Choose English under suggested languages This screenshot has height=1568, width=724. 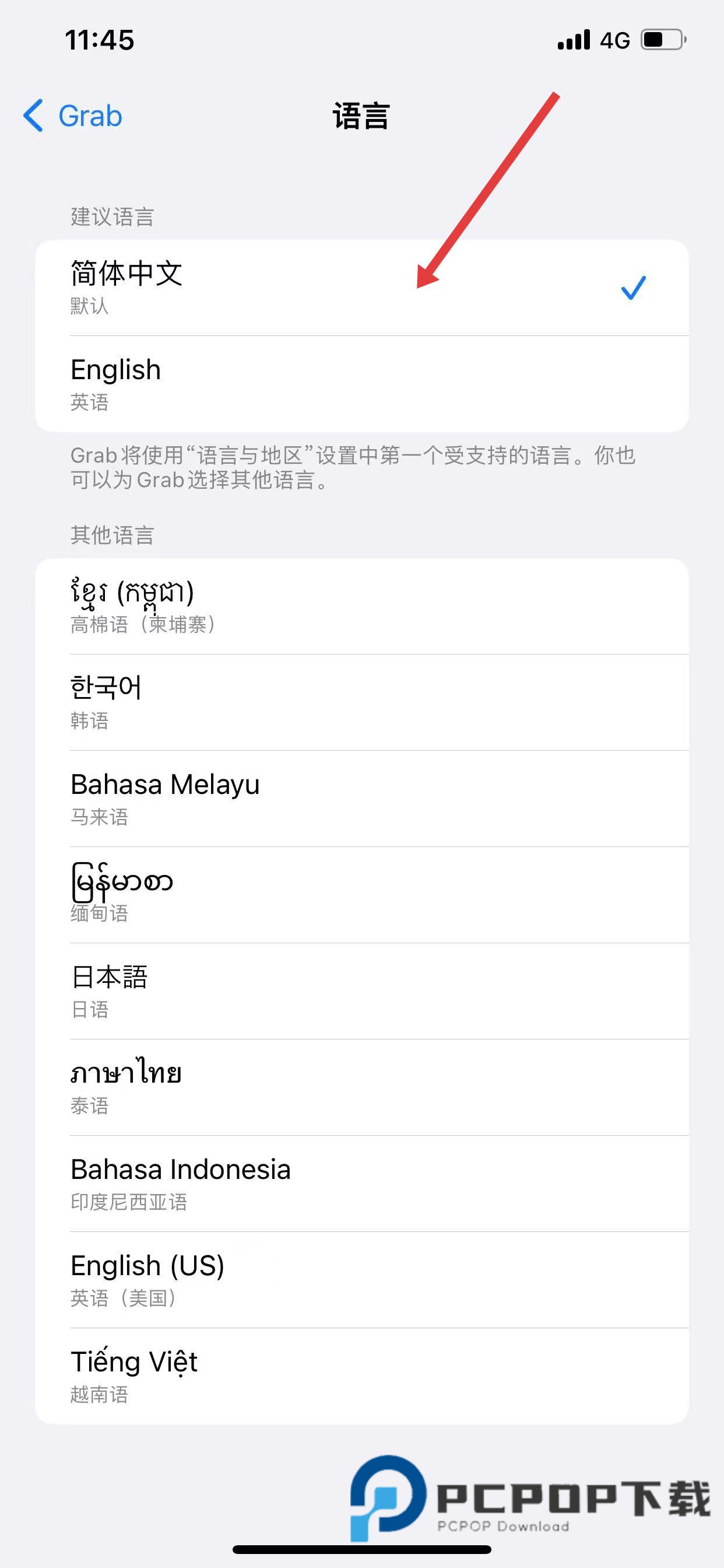[x=361, y=384]
